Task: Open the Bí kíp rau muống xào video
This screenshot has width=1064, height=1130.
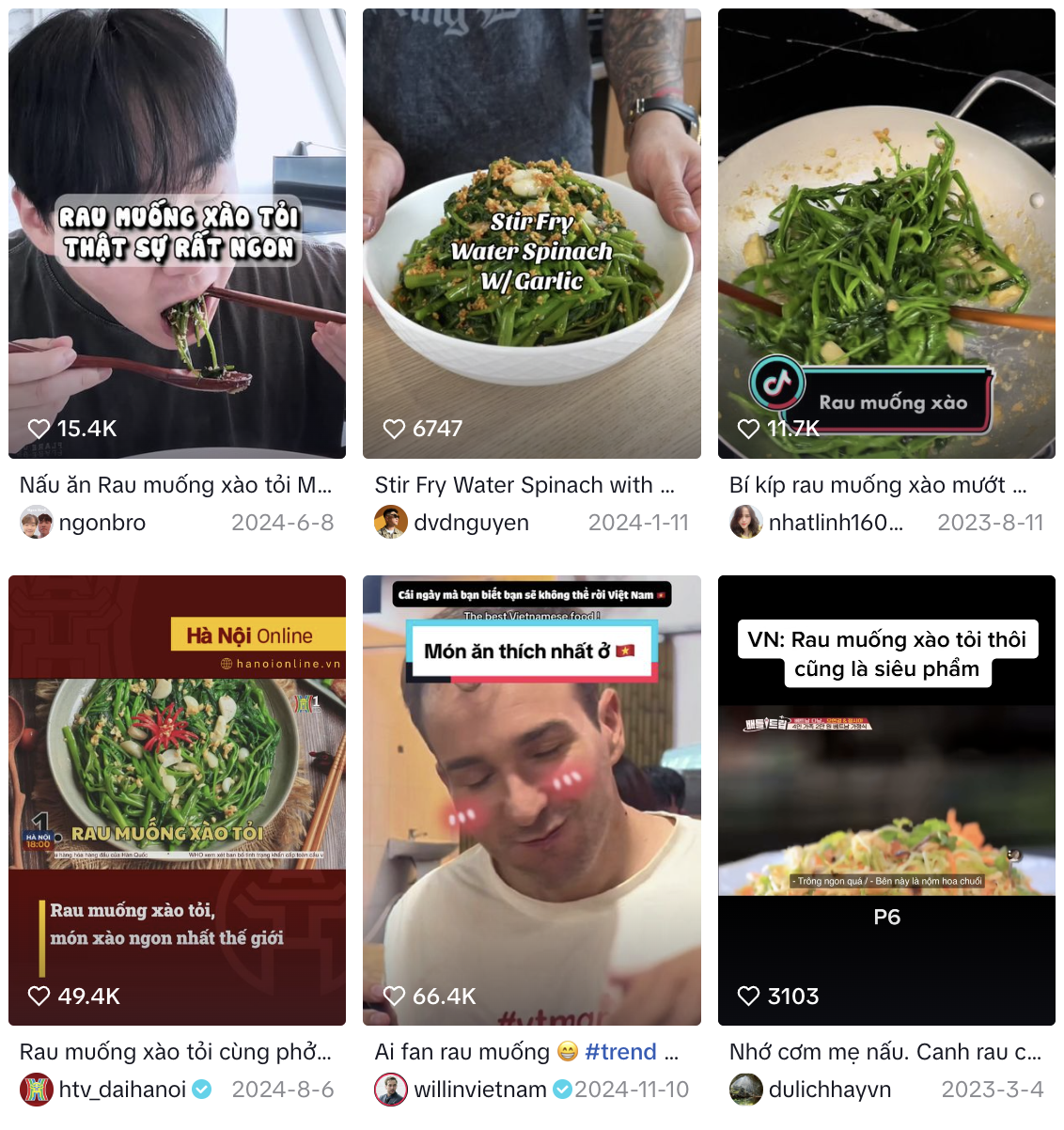Action: [x=885, y=233]
